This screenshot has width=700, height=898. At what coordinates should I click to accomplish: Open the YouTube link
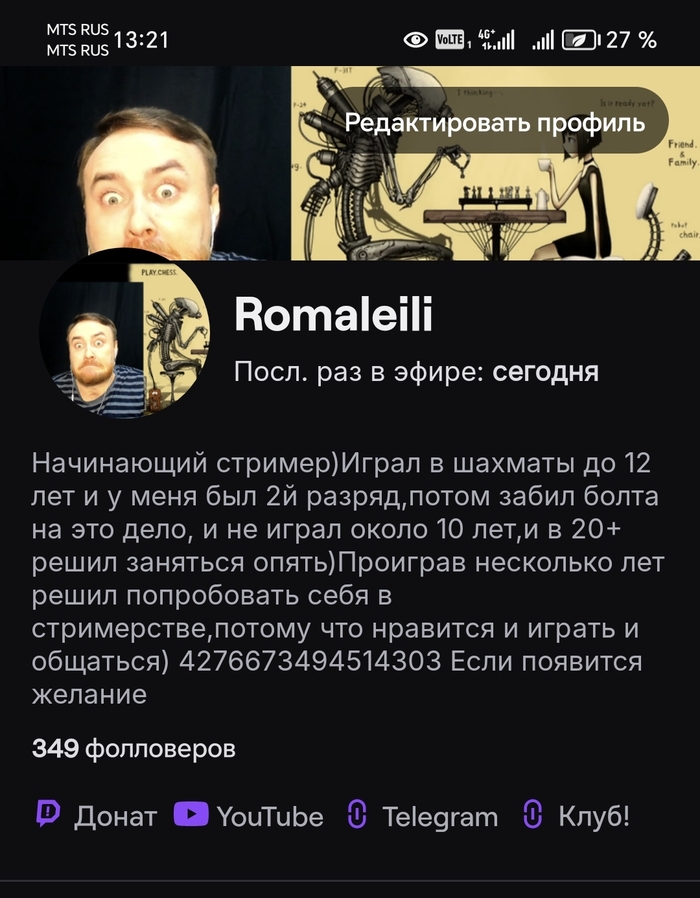[x=249, y=816]
